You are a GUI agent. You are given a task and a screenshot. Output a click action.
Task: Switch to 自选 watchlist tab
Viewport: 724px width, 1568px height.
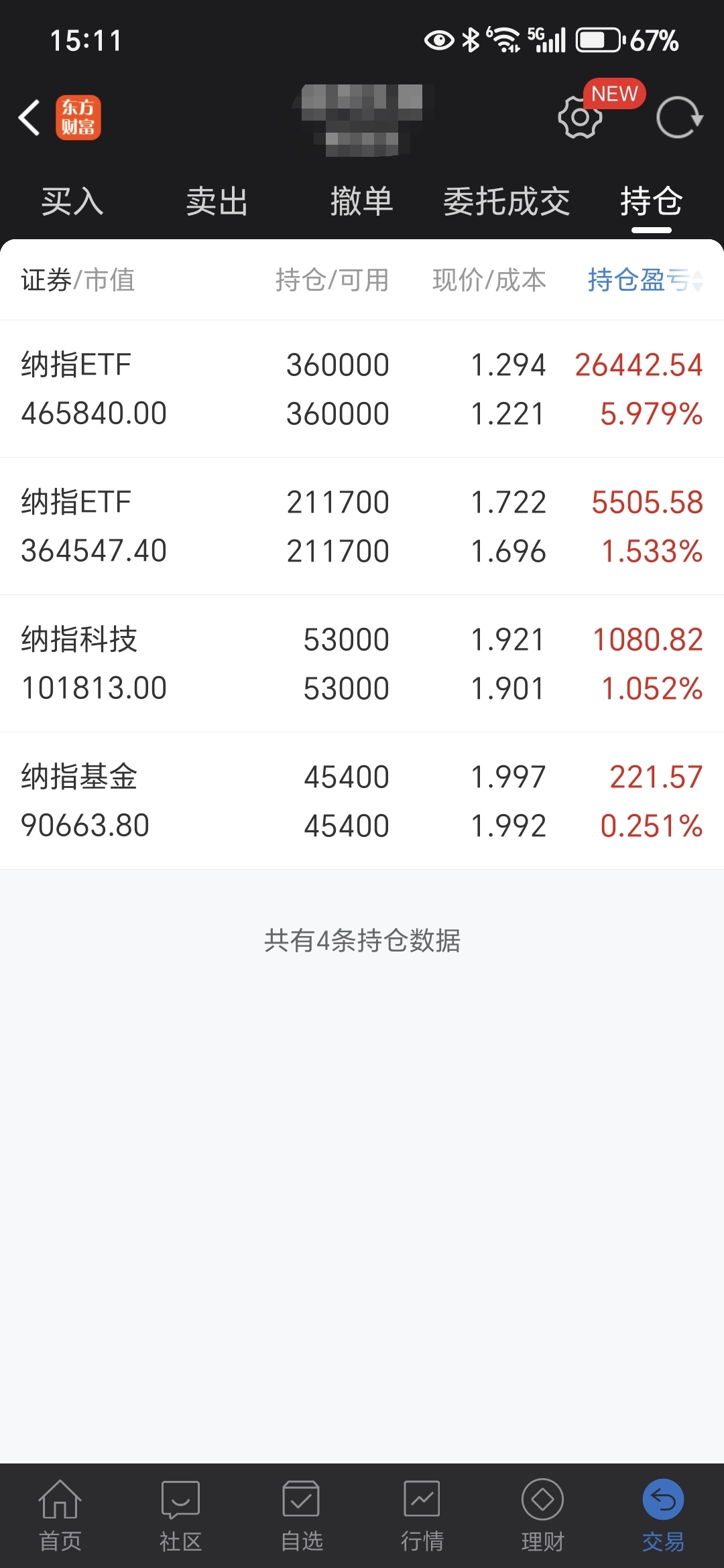302,1516
